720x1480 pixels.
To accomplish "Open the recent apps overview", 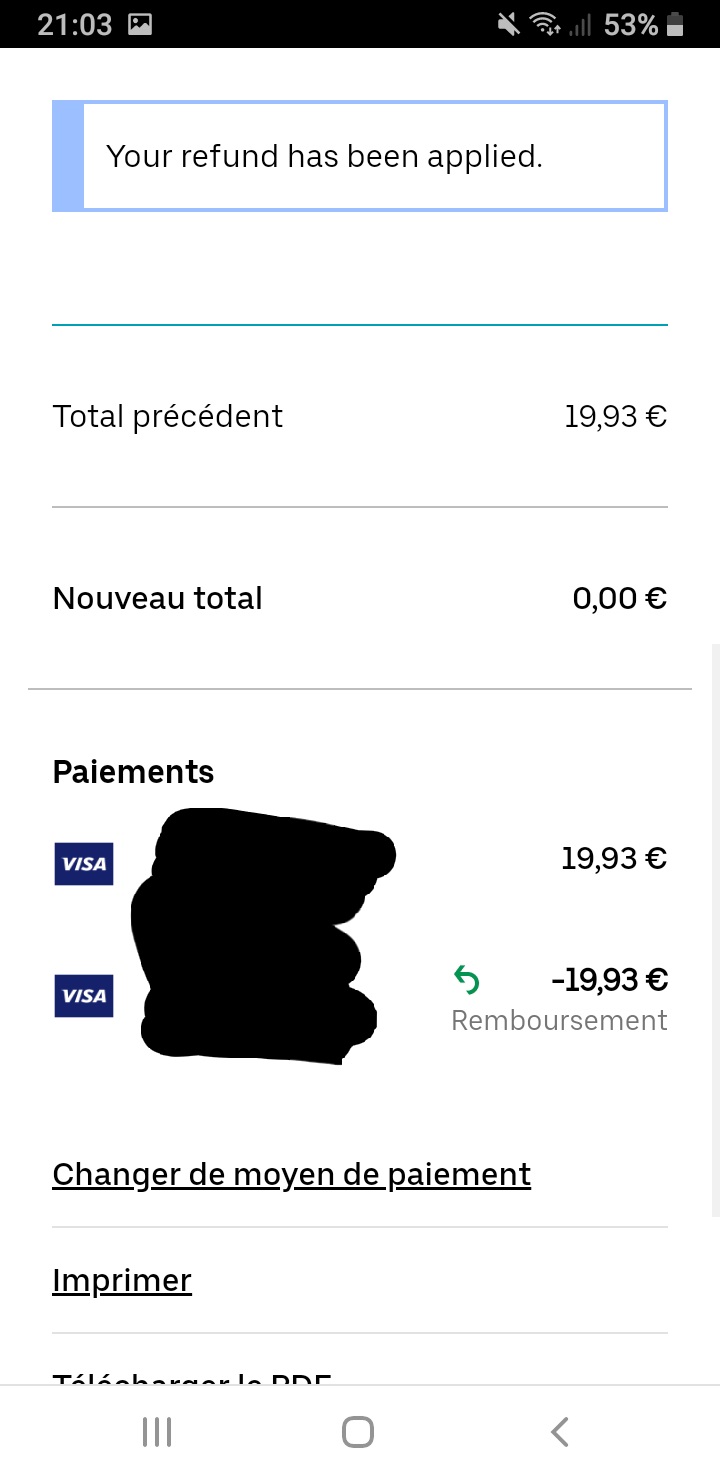I will pos(157,1432).
